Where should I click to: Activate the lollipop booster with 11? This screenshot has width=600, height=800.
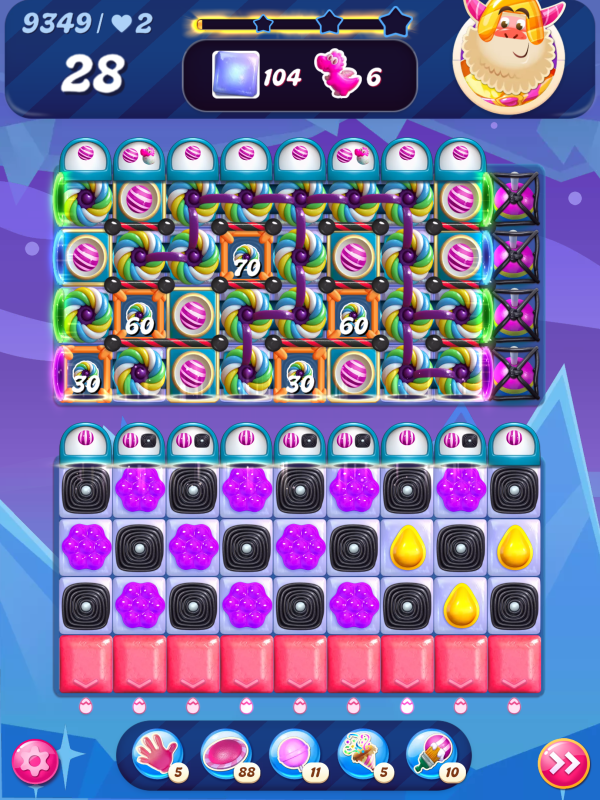coord(293,756)
